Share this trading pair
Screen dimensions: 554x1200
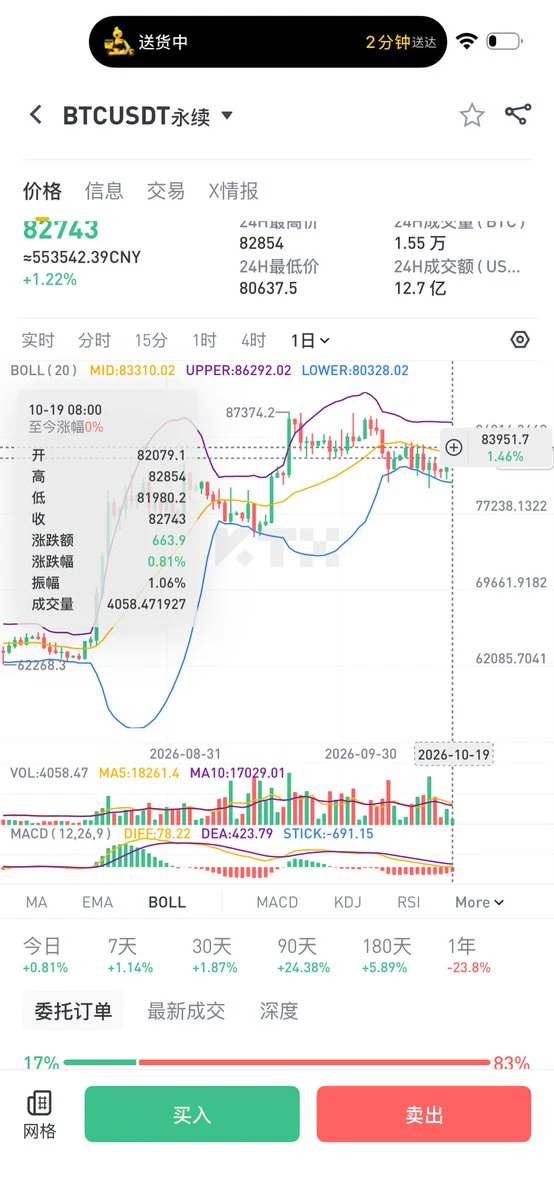click(517, 114)
